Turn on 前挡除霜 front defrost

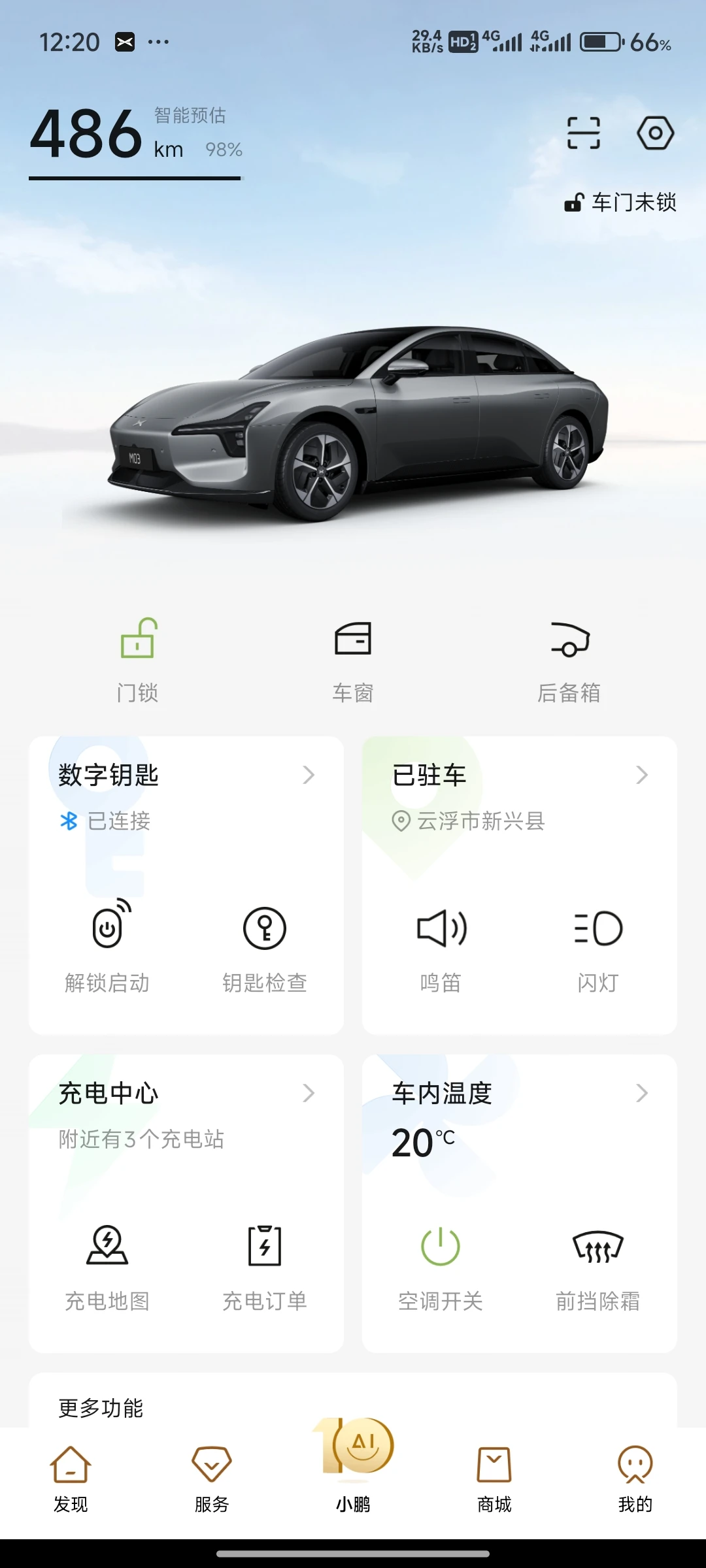click(x=598, y=1266)
